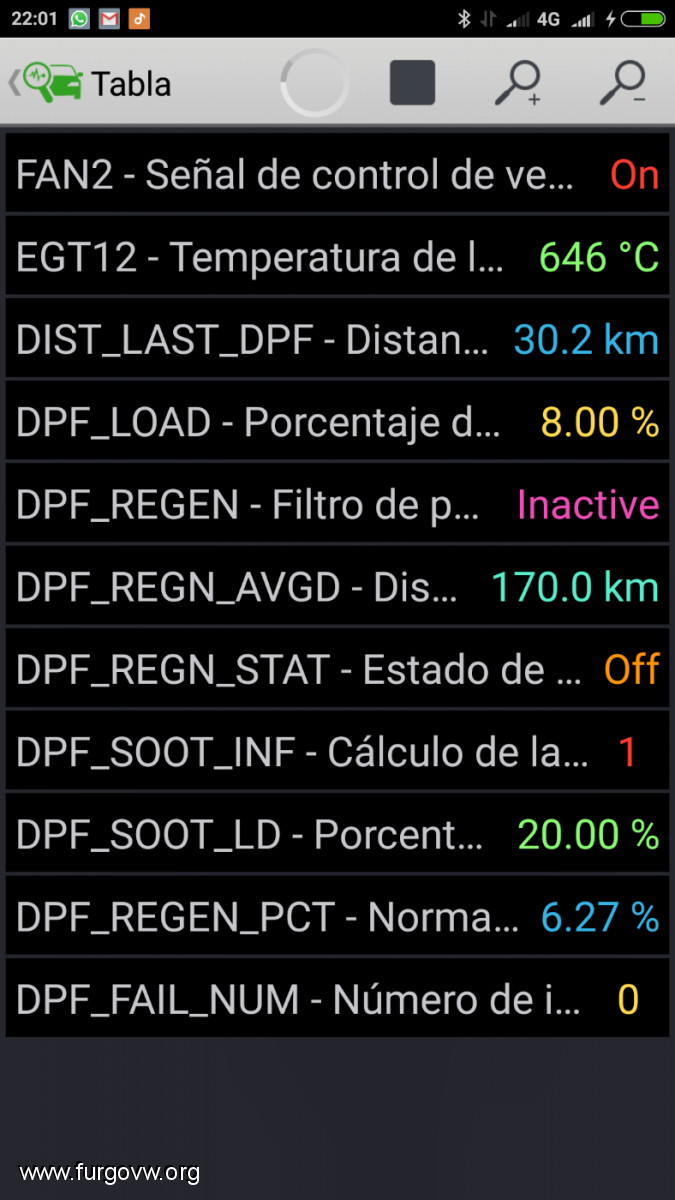
Task: Open the DPF_REGN_STAT status row
Action: [337, 669]
